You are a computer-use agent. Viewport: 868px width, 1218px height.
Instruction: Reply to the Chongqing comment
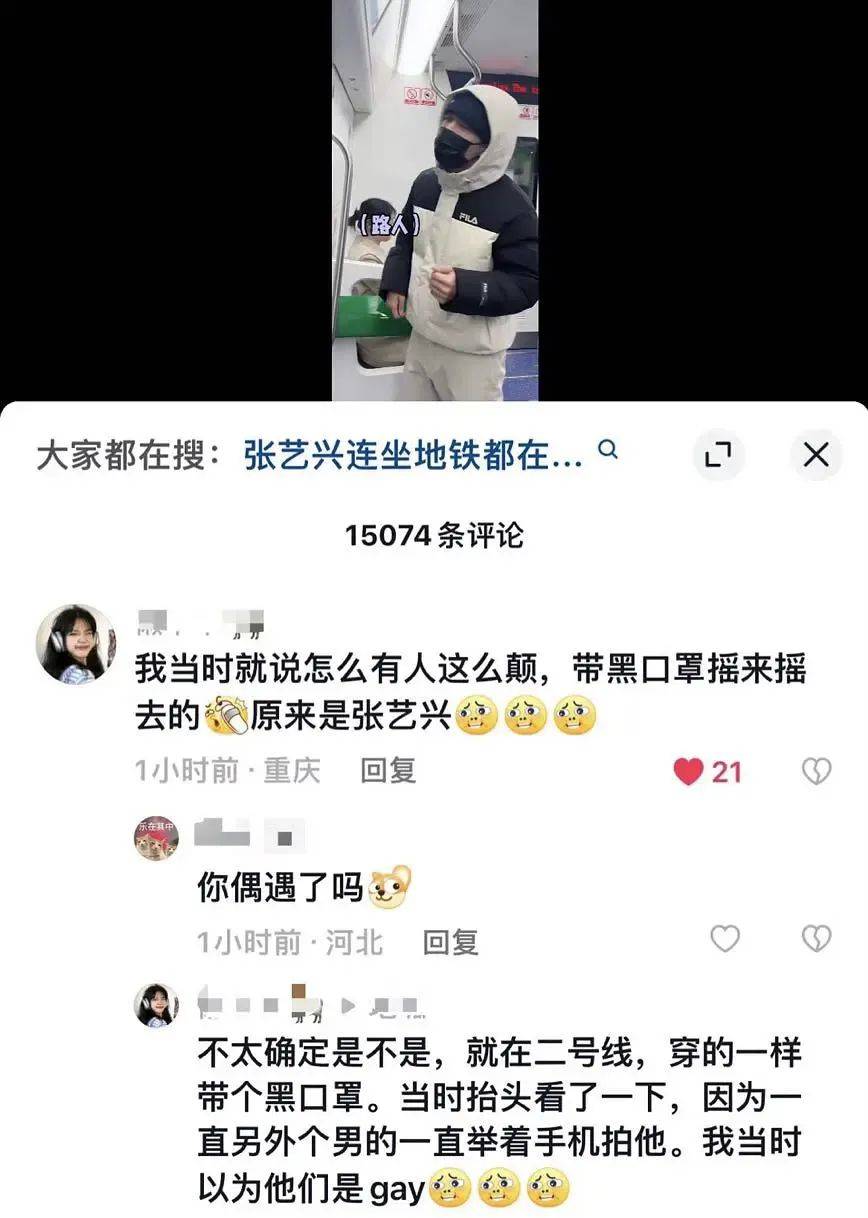click(x=388, y=771)
